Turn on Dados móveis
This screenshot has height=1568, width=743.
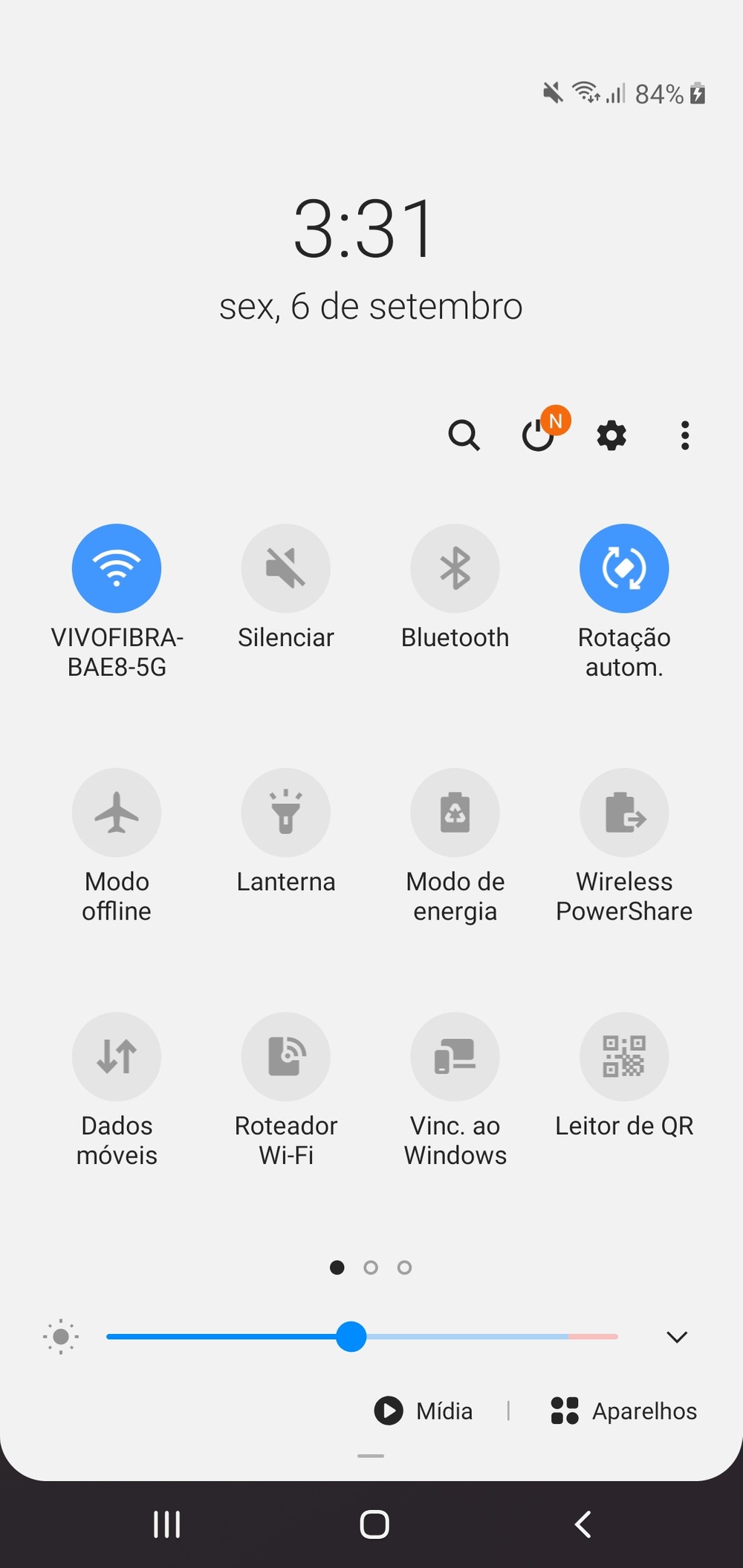point(117,1056)
